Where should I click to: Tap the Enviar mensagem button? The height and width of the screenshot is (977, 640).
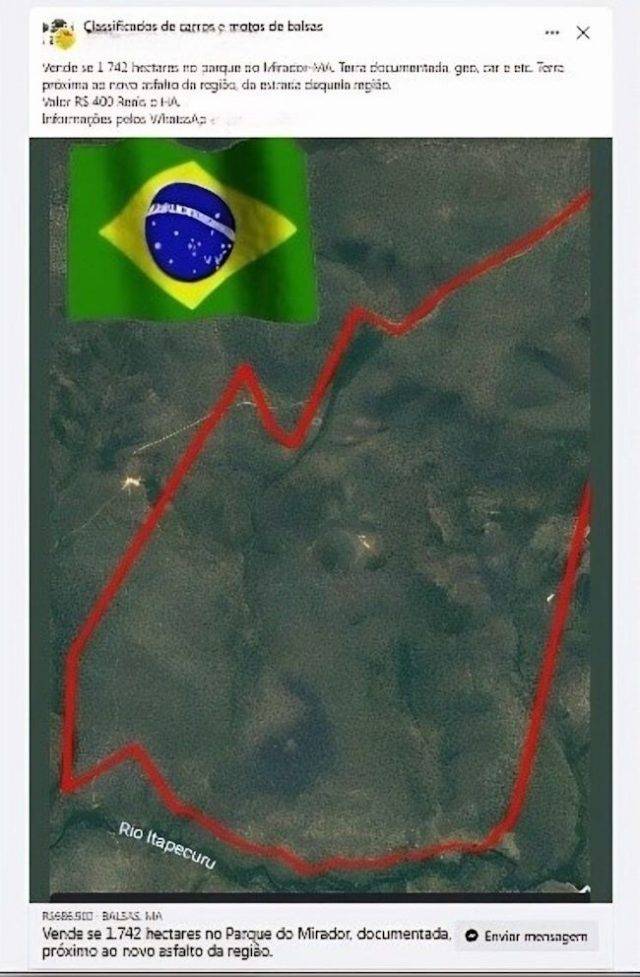[x=527, y=936]
